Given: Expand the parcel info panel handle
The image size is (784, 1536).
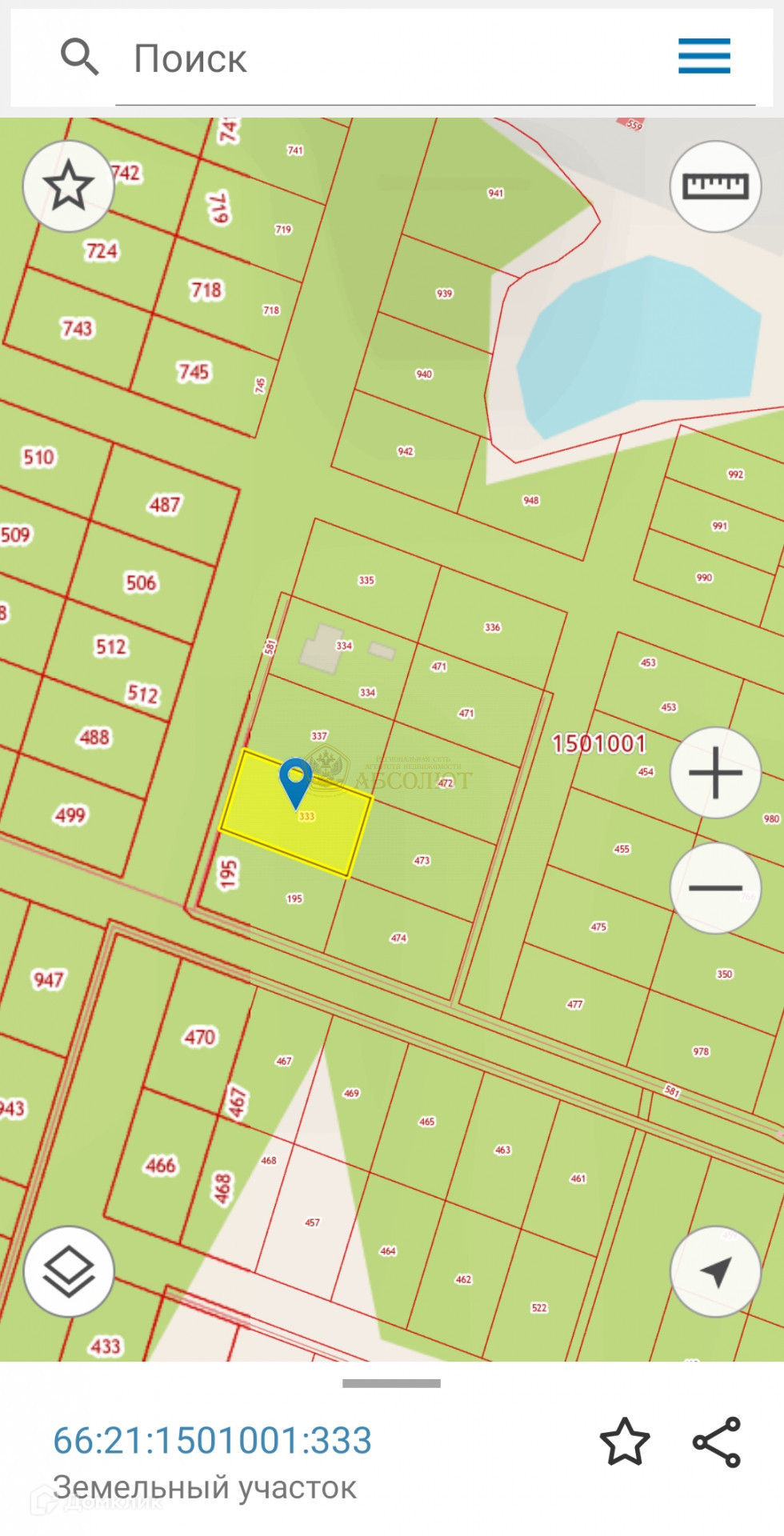Looking at the screenshot, I should (391, 1383).
